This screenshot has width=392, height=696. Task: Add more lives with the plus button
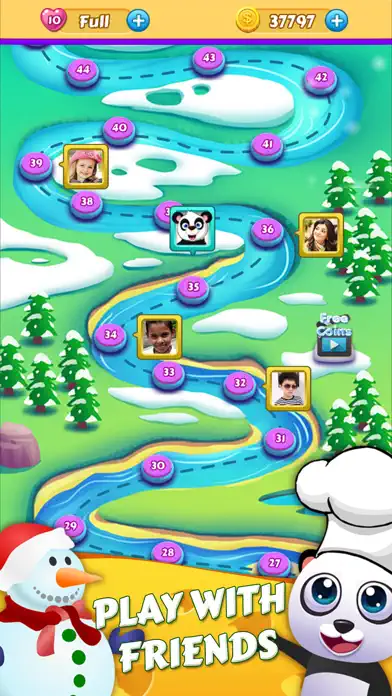point(138,20)
